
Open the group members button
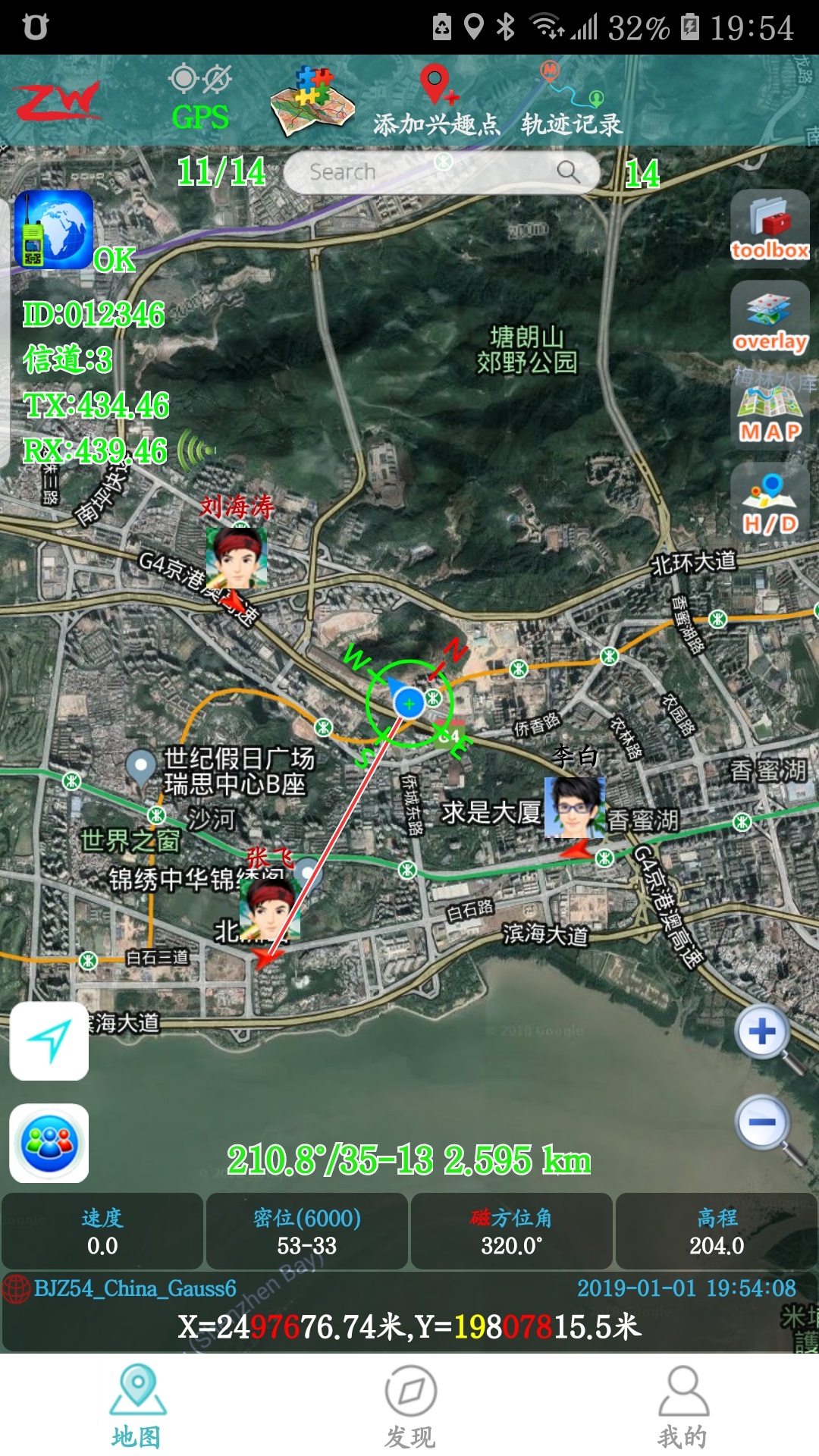pos(49,1143)
